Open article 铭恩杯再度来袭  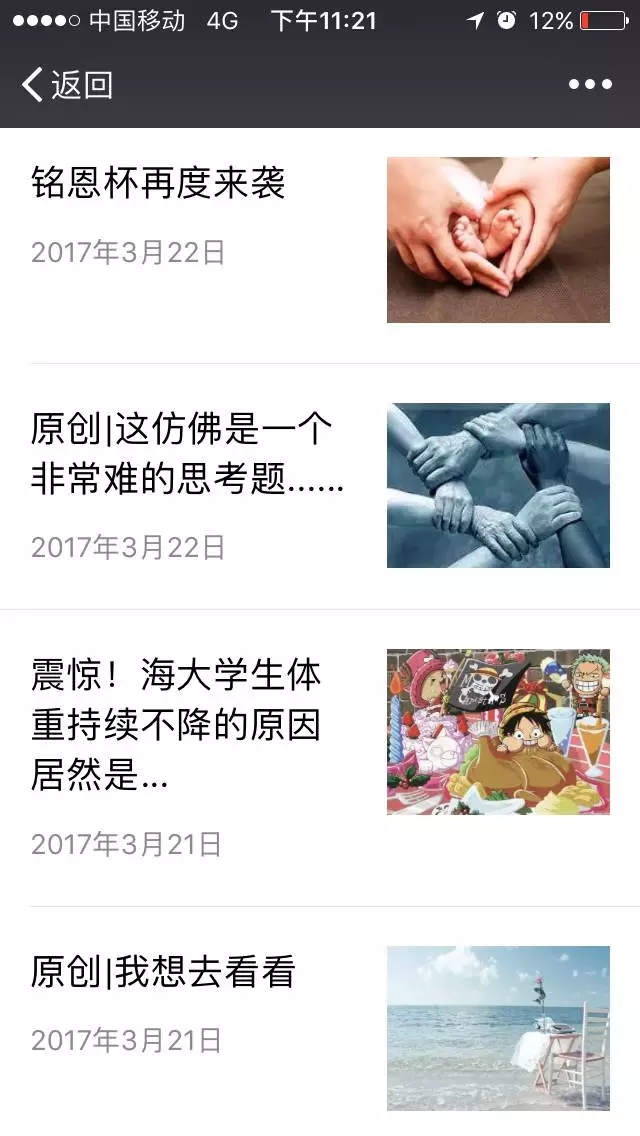coord(158,183)
